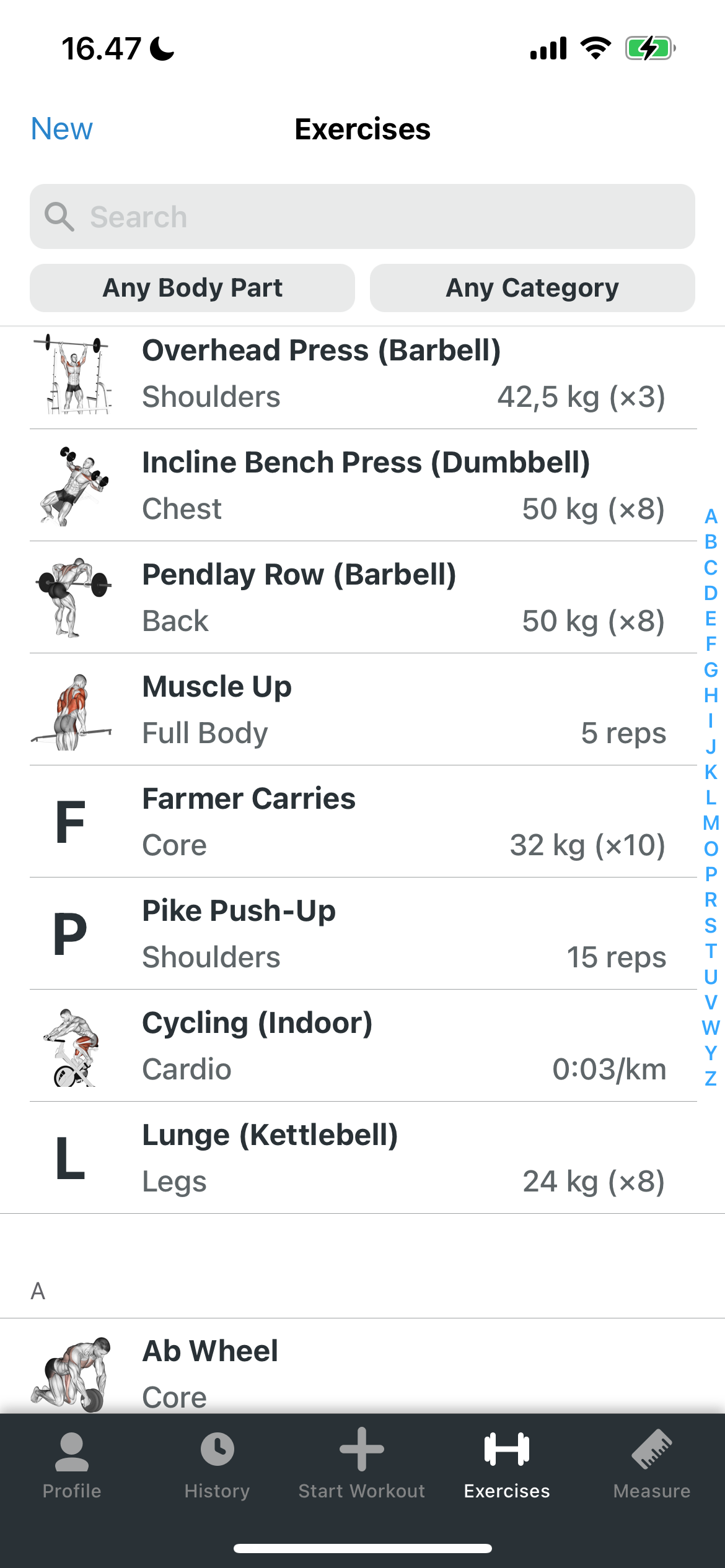This screenshot has height=1568, width=725.
Task: Select the Pendlay Row (Barbell) row
Action: pos(362,598)
